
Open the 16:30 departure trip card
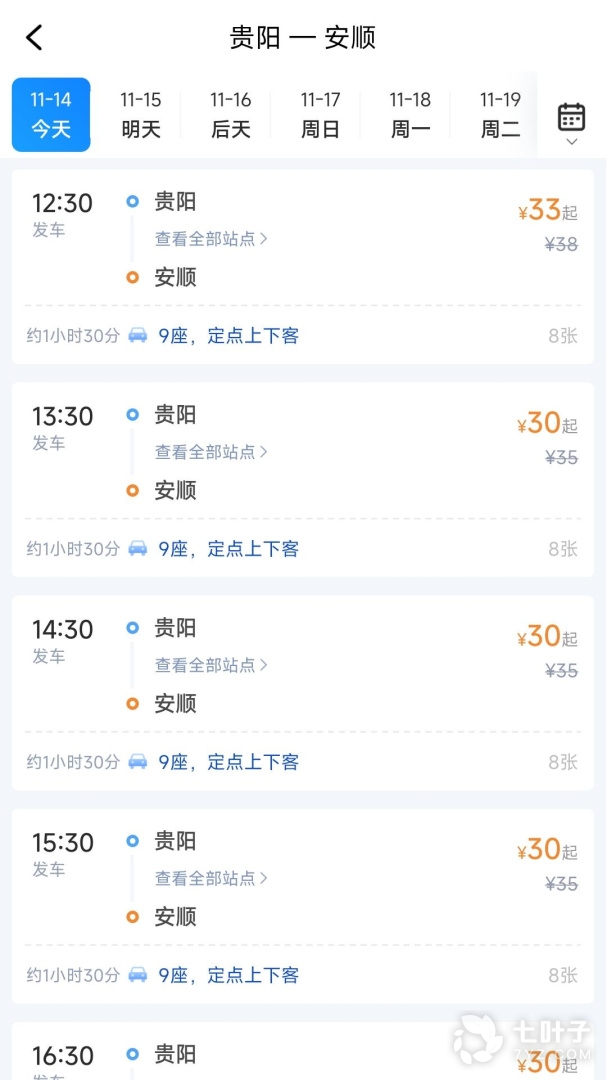pyautogui.click(x=302, y=1054)
